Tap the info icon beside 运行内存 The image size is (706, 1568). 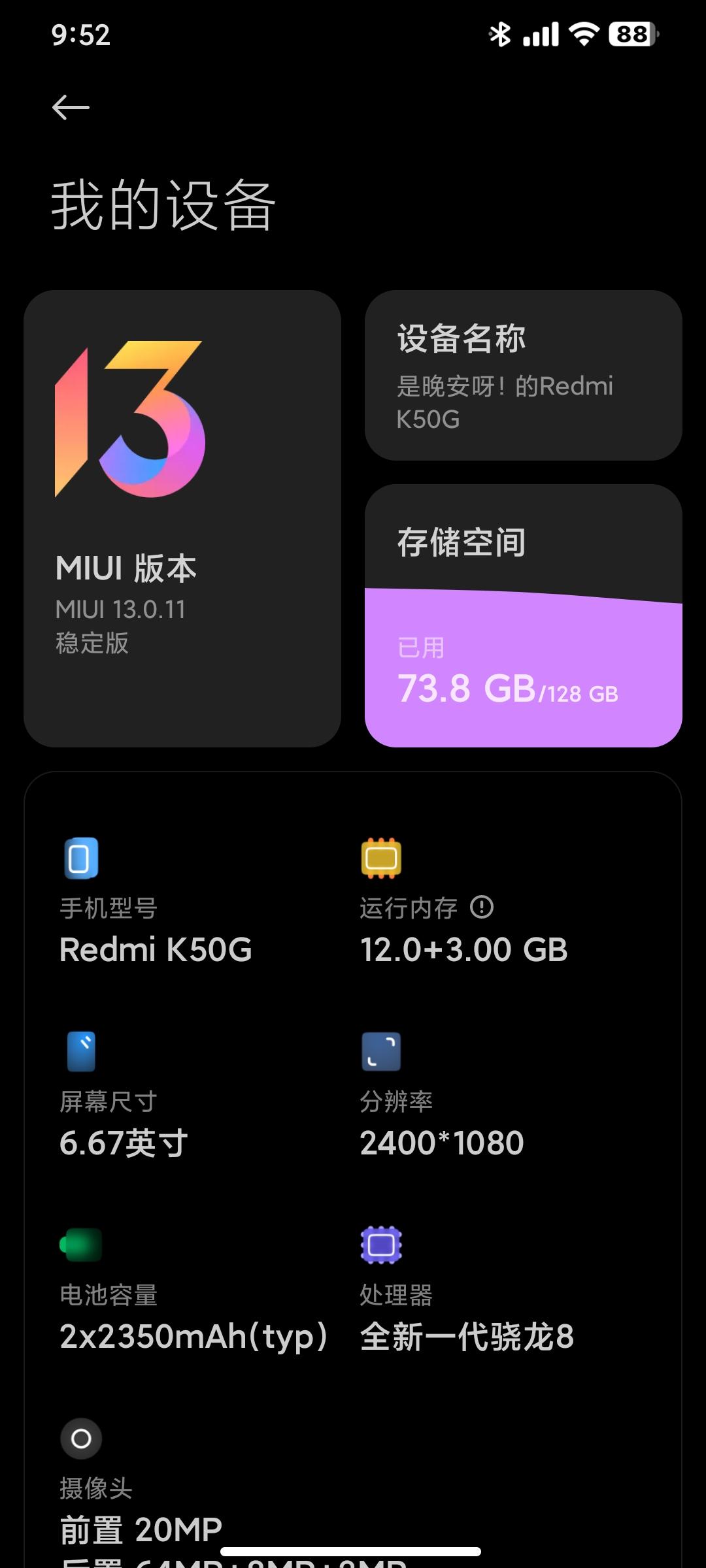482,907
